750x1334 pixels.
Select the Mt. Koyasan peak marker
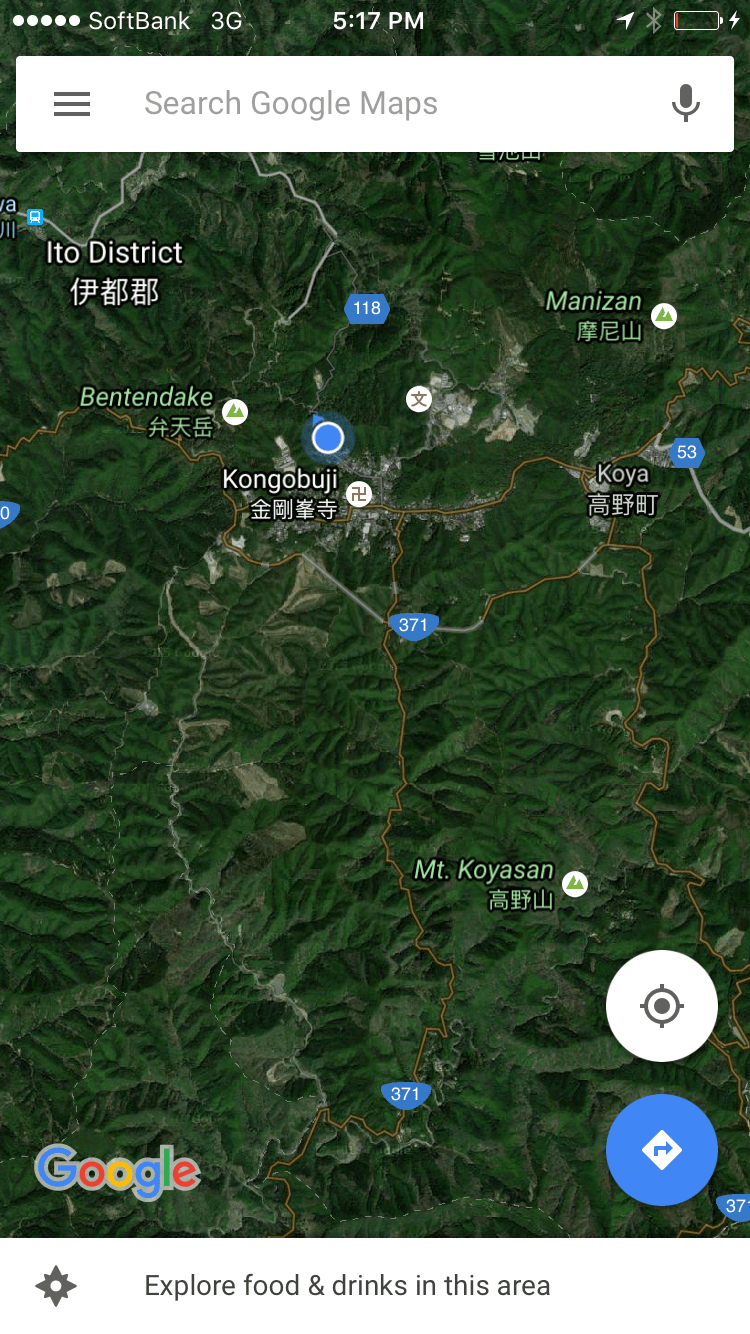[x=575, y=883]
